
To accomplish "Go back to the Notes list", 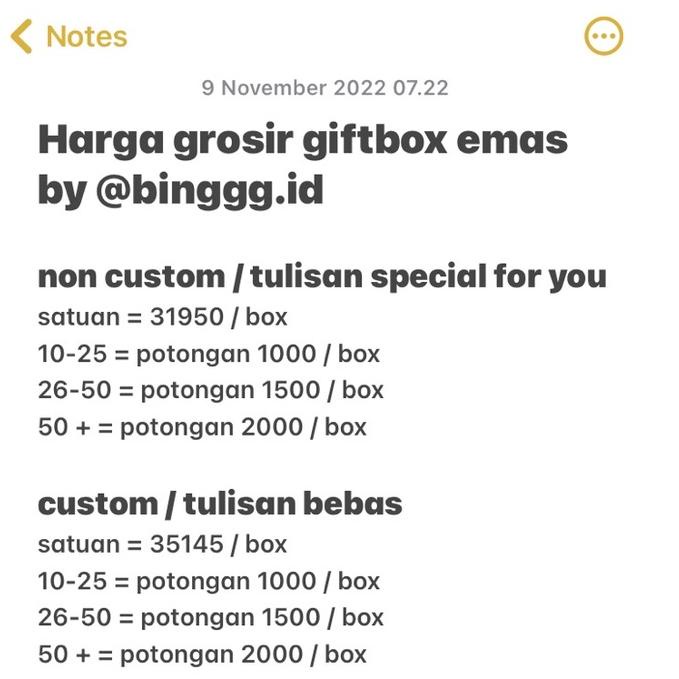I will coord(69,37).
